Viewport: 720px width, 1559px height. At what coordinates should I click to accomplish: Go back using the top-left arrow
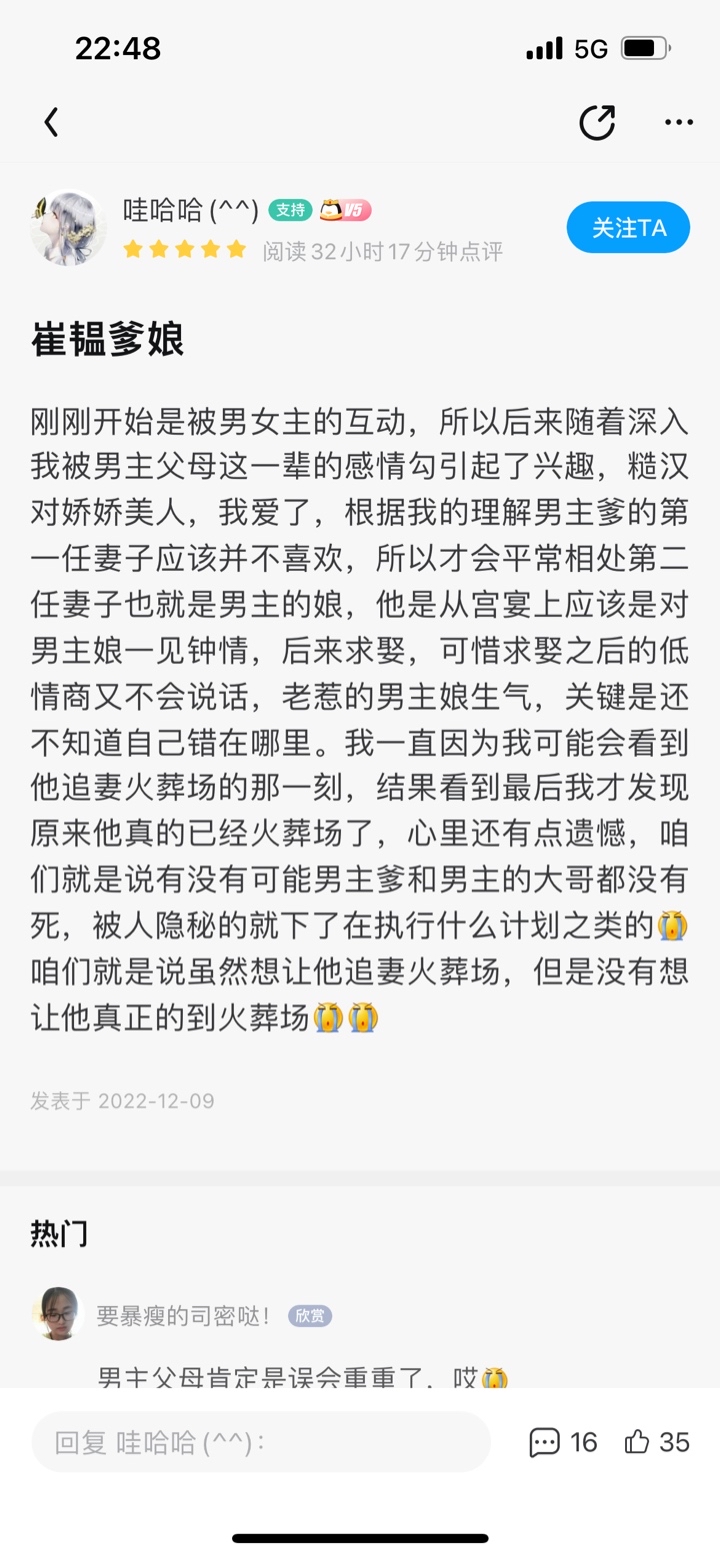(51, 122)
